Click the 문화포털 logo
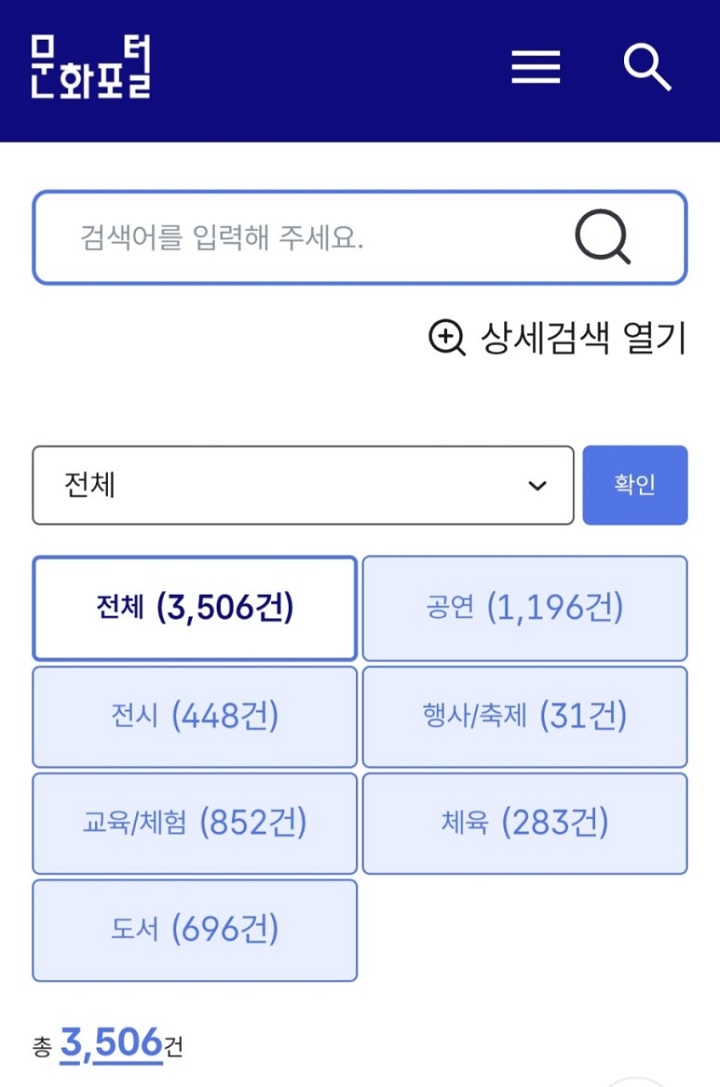This screenshot has width=720, height=1087. (x=90, y=66)
